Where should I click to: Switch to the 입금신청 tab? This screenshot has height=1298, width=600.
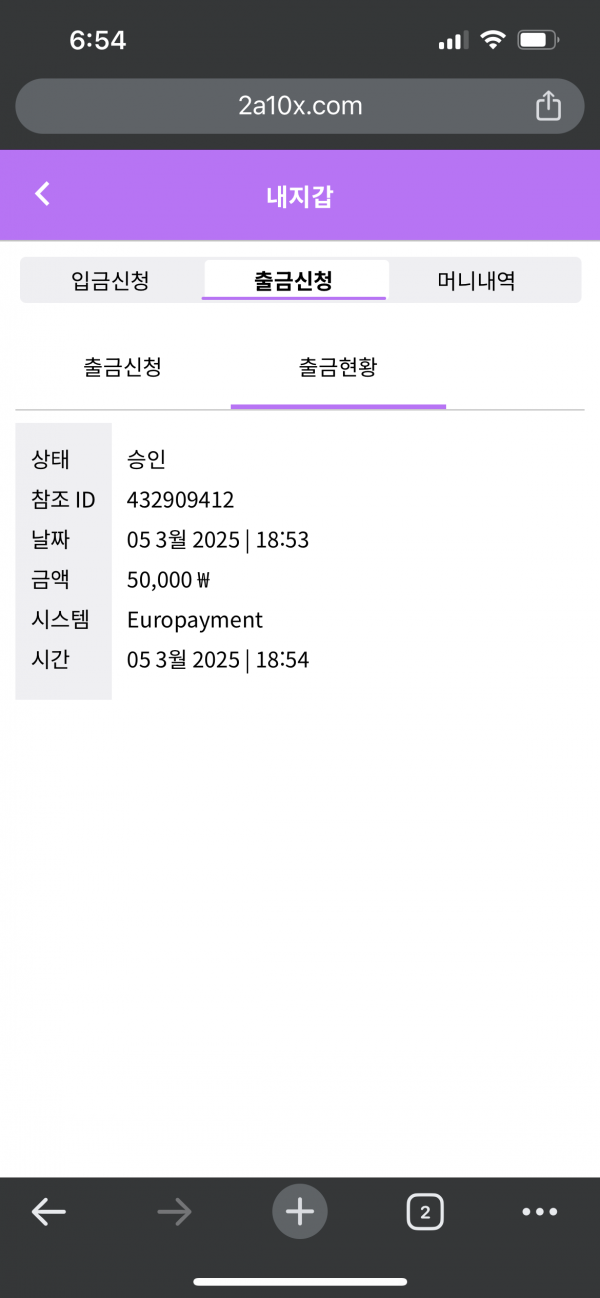[110, 280]
